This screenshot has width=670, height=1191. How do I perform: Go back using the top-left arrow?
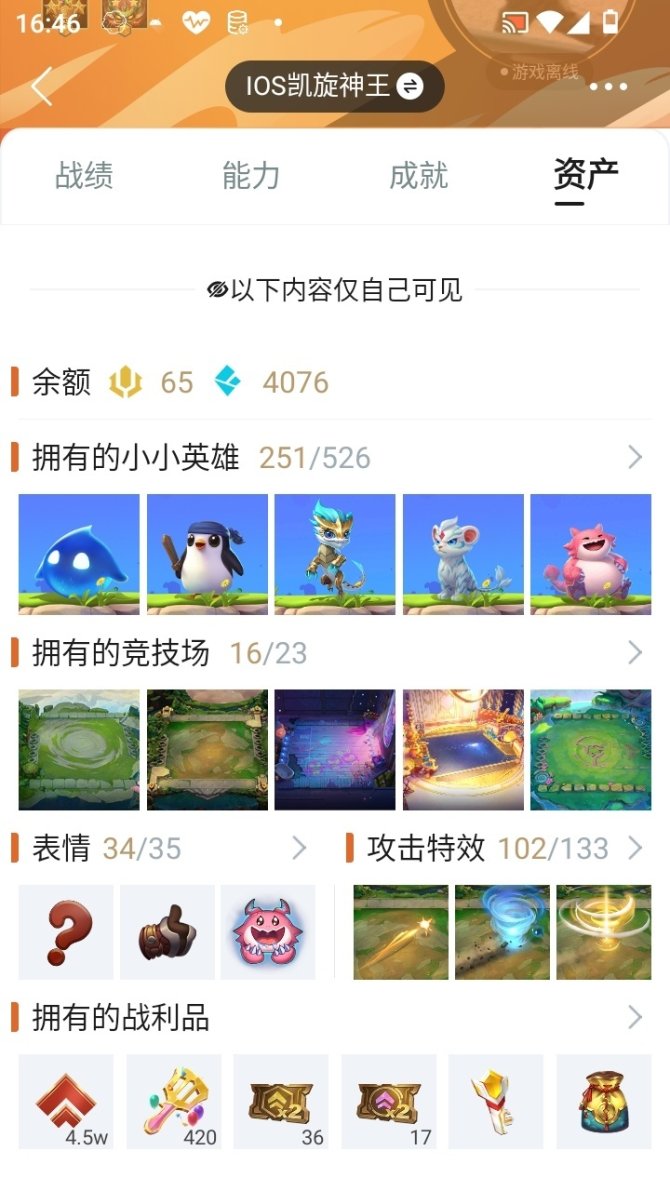(41, 87)
